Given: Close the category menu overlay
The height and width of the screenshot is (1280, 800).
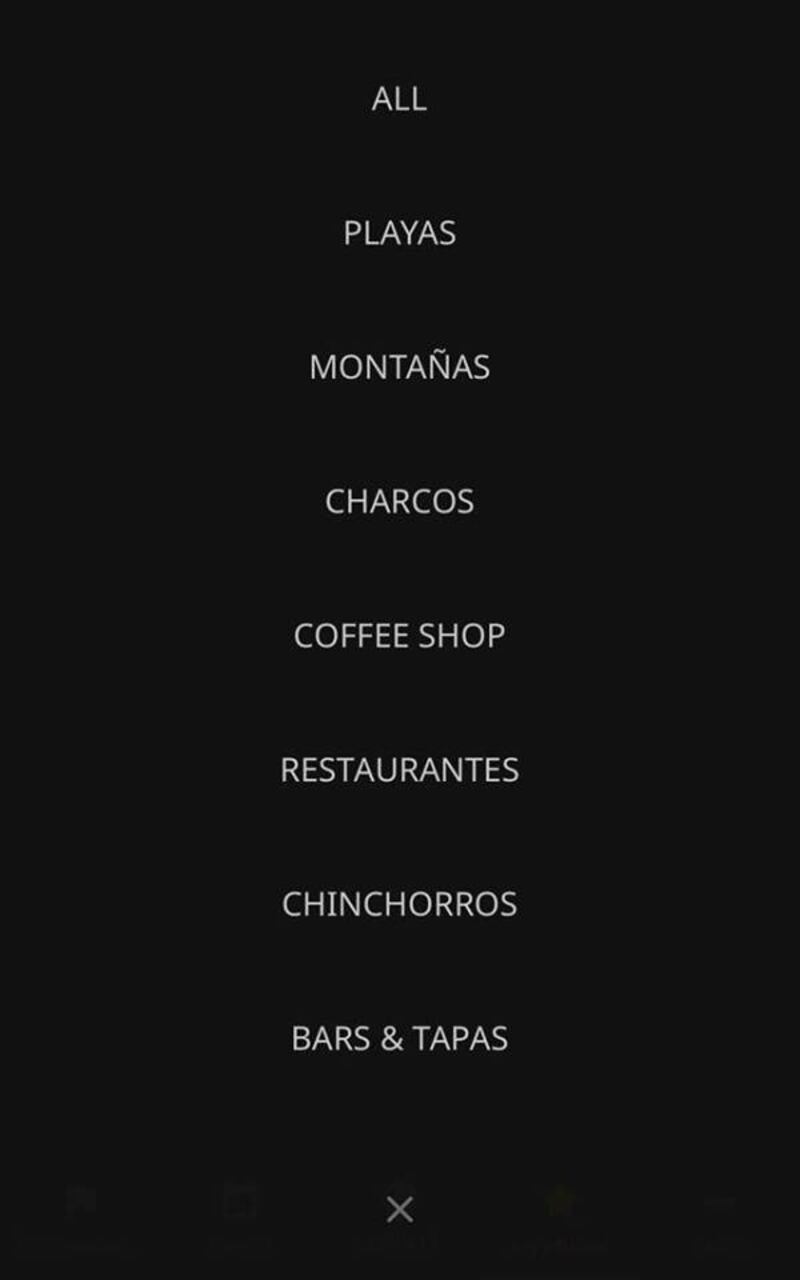Looking at the screenshot, I should point(399,1210).
